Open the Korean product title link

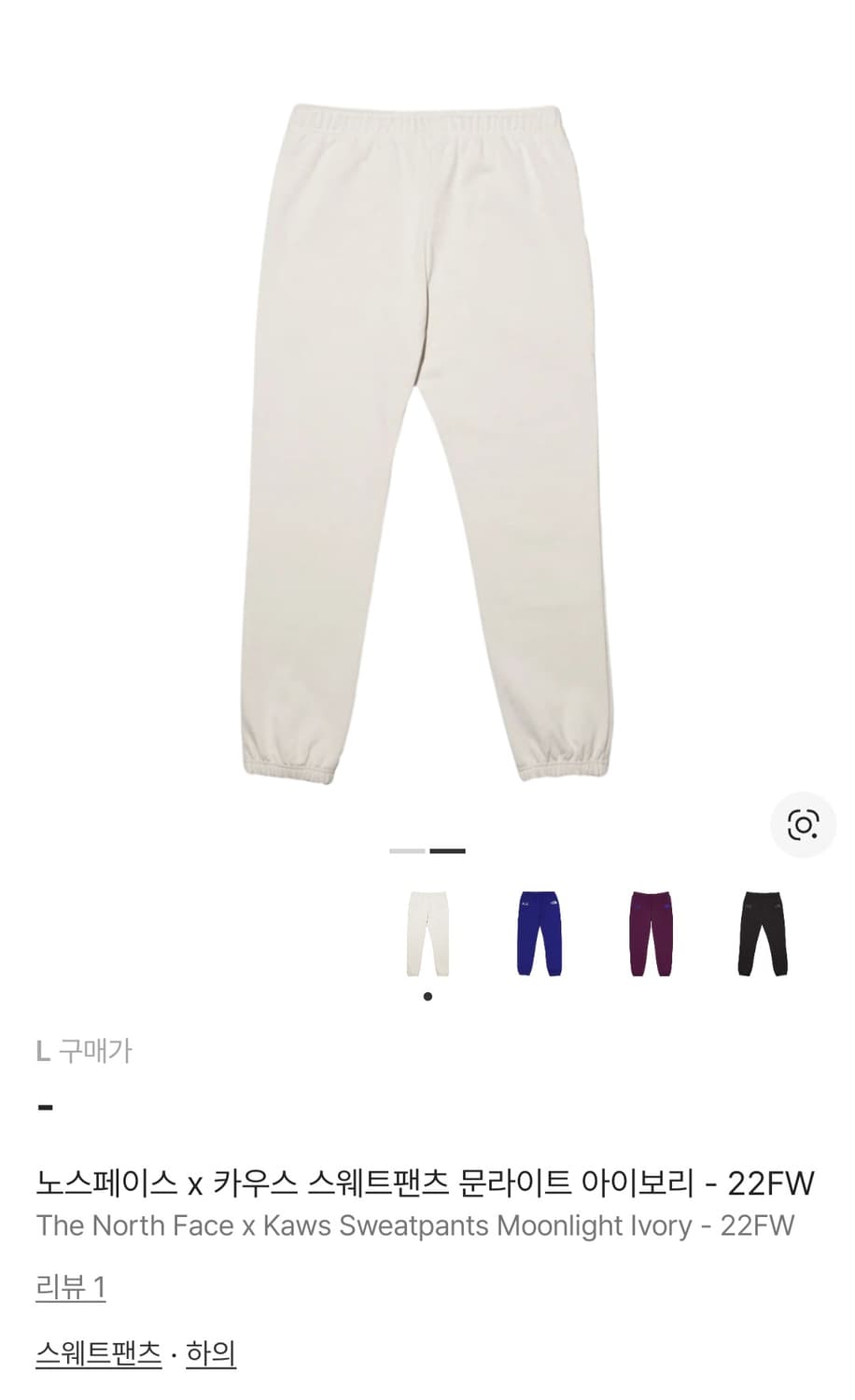427,1182
